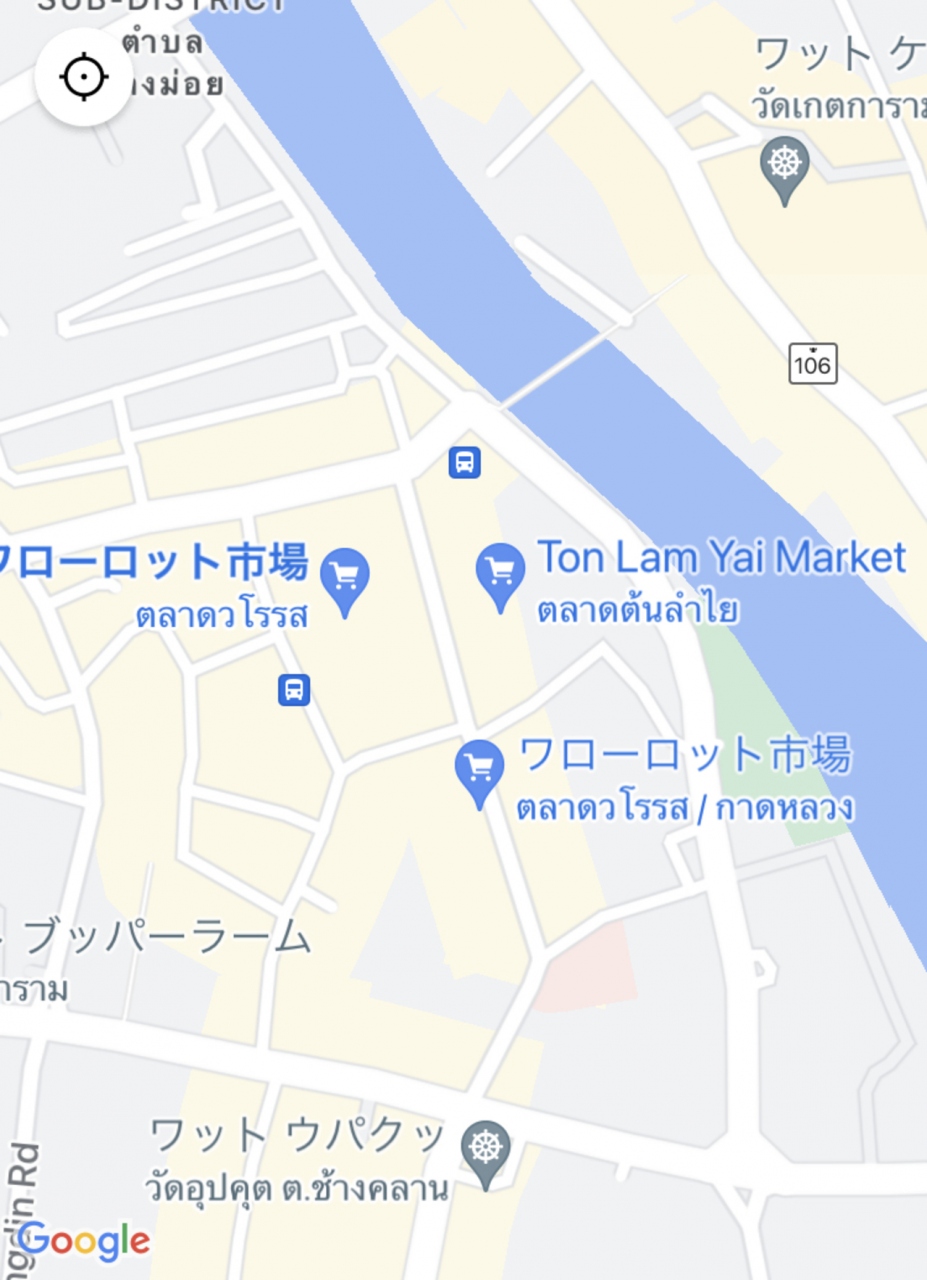The height and width of the screenshot is (1280, 927).
Task: Center the map on my location
Action: [84, 77]
